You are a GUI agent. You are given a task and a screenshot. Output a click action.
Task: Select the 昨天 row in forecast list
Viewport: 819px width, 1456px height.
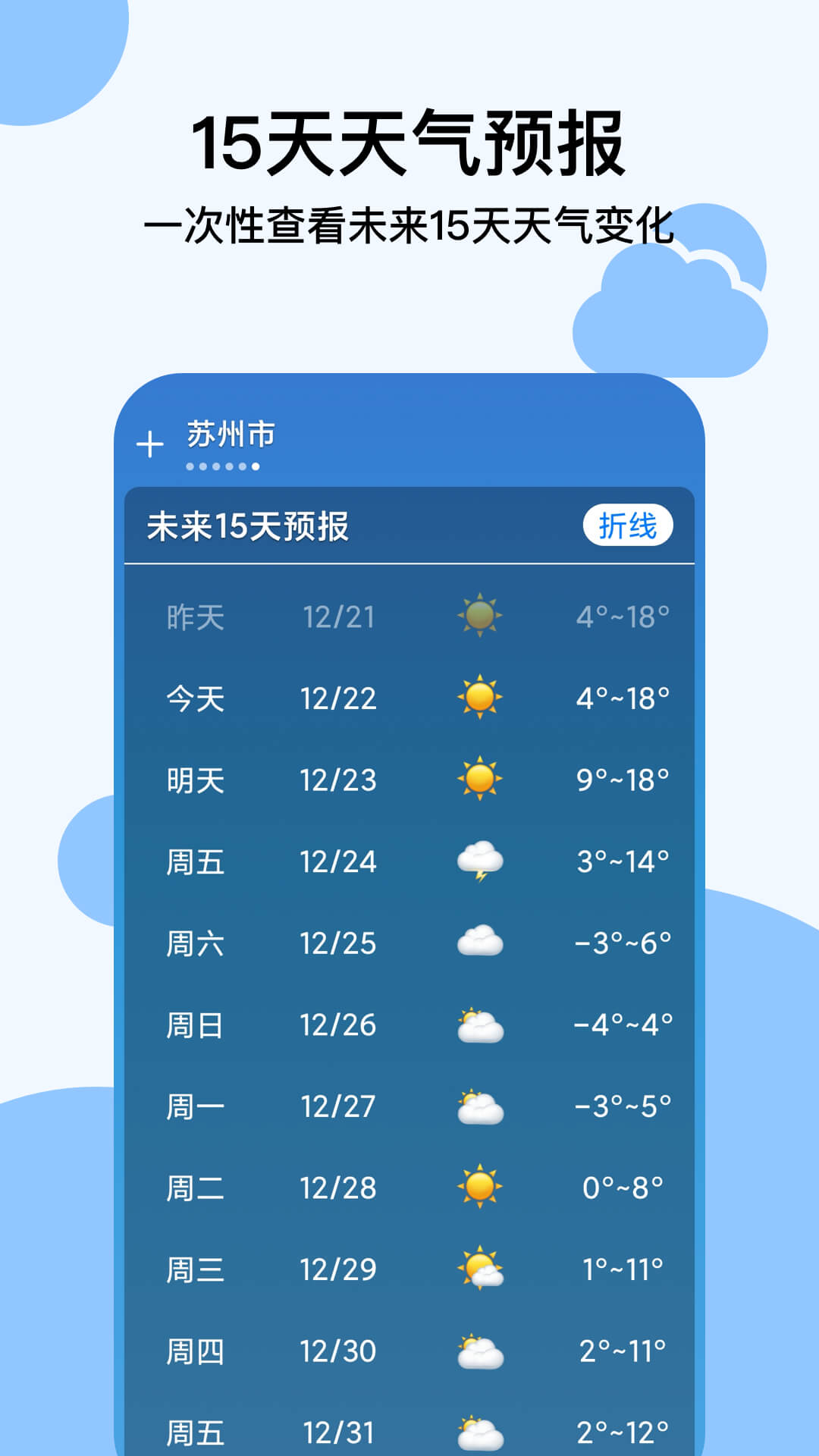409,617
